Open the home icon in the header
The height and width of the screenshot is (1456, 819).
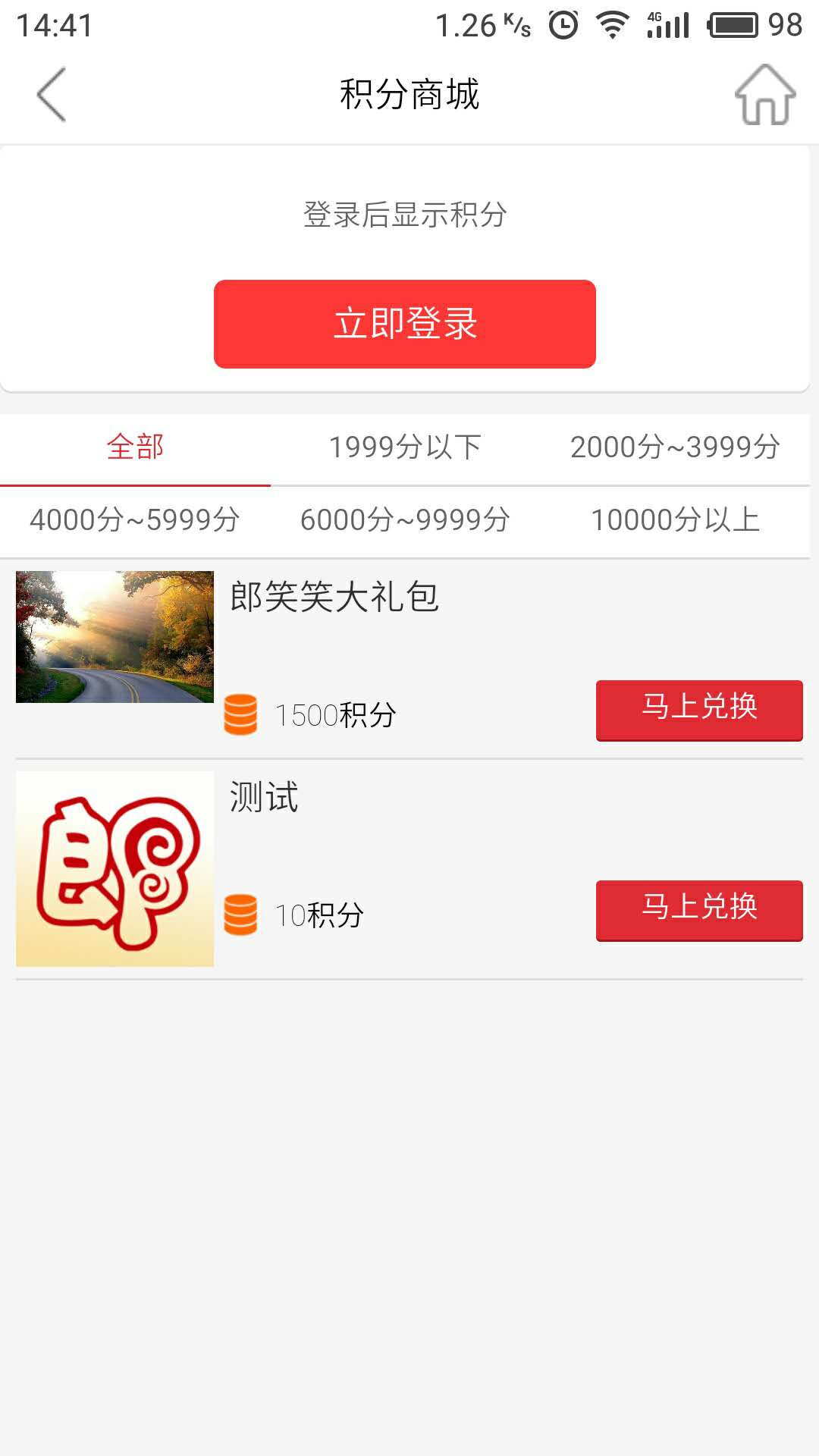[x=764, y=95]
